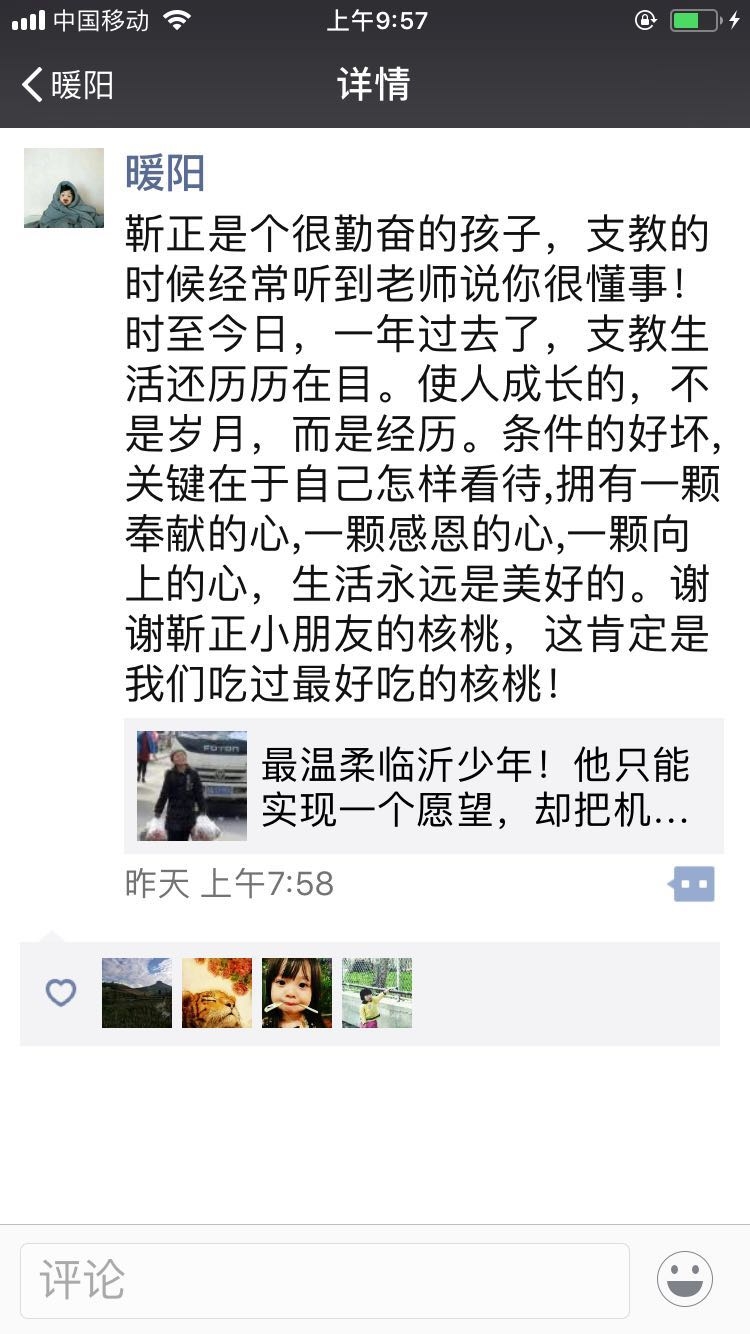Focus the 评论 comment input field
Screen dimensions: 750x1334
(x=325, y=1280)
